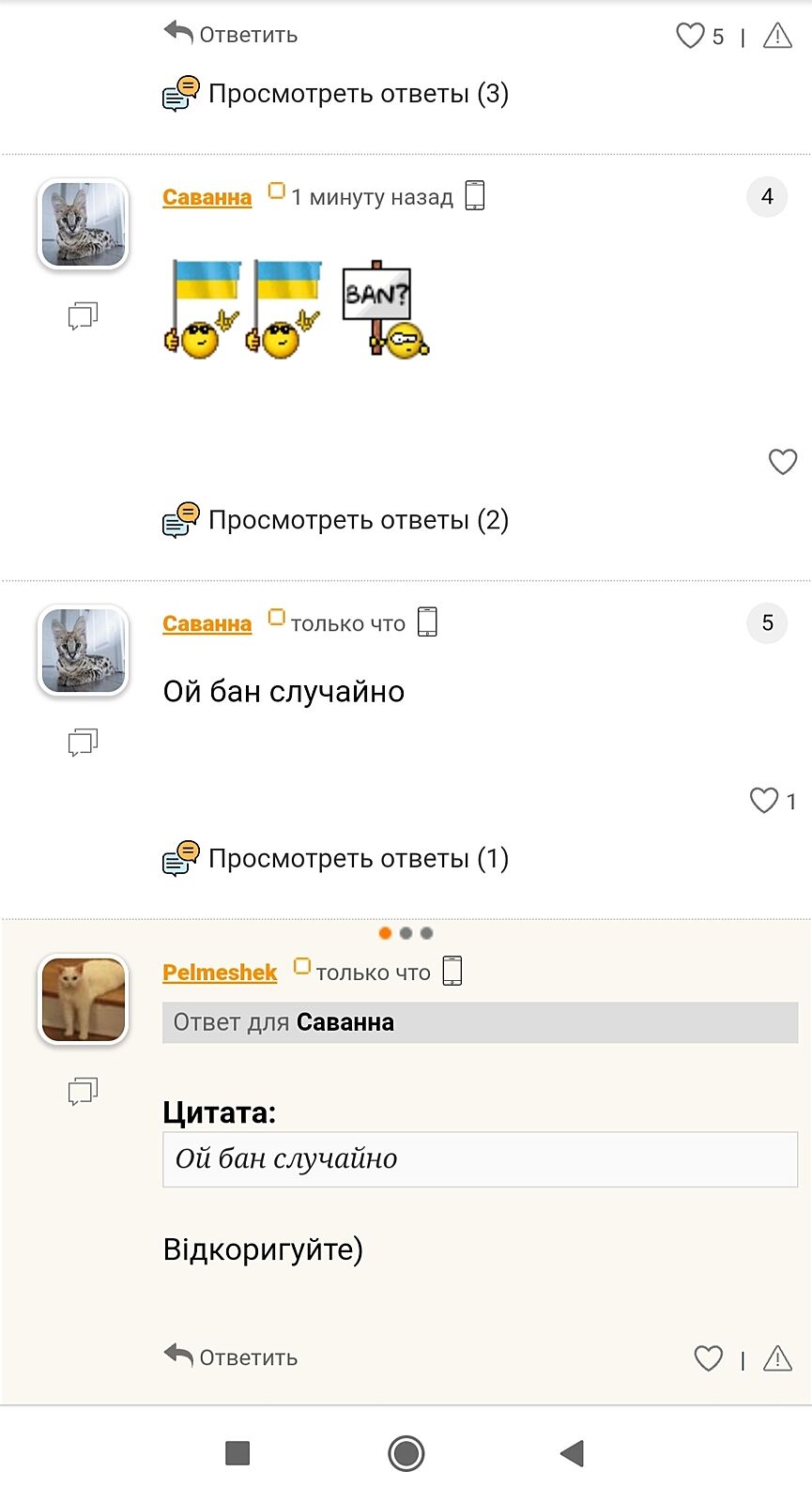Report the top comment with warning icon
The height and width of the screenshot is (1502, 812).
point(777,36)
